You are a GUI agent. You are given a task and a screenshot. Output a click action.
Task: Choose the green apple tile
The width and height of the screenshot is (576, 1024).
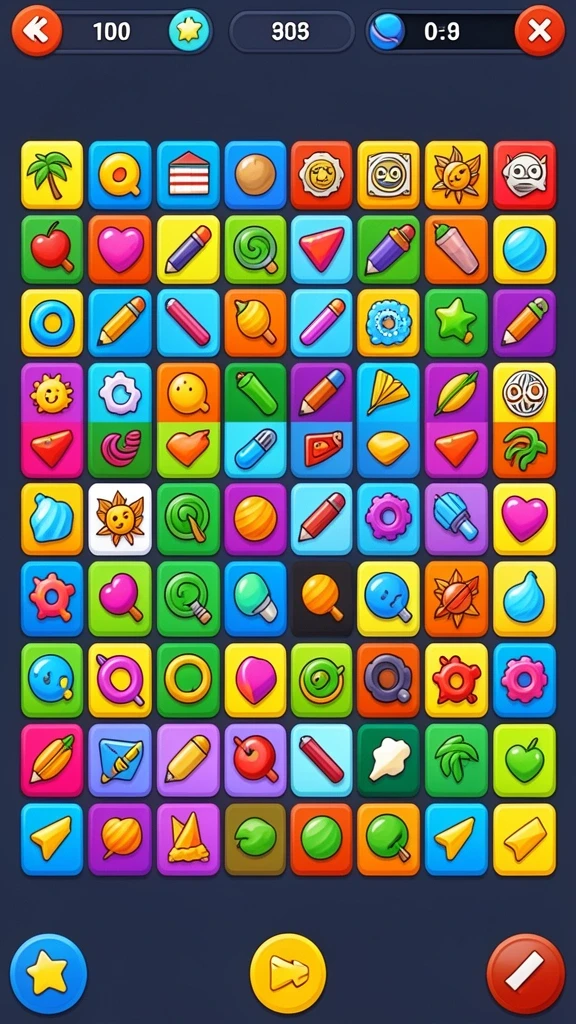pyautogui.click(x=525, y=760)
